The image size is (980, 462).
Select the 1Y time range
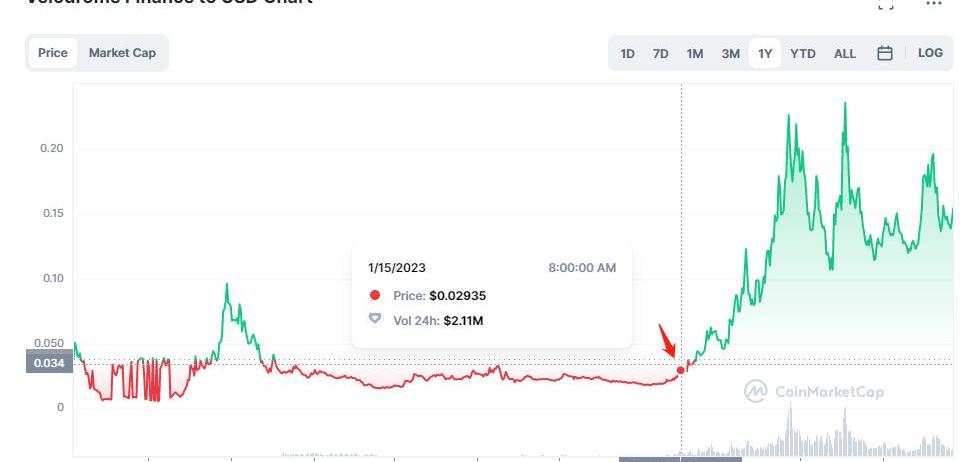765,54
